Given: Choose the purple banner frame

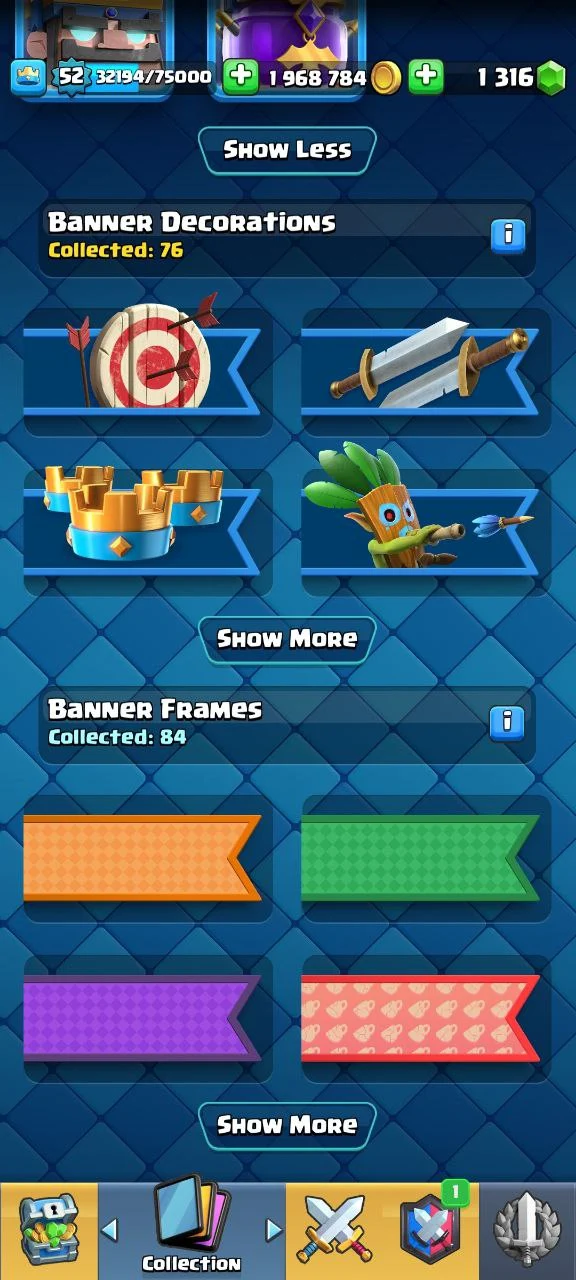Looking at the screenshot, I should click(148, 1018).
